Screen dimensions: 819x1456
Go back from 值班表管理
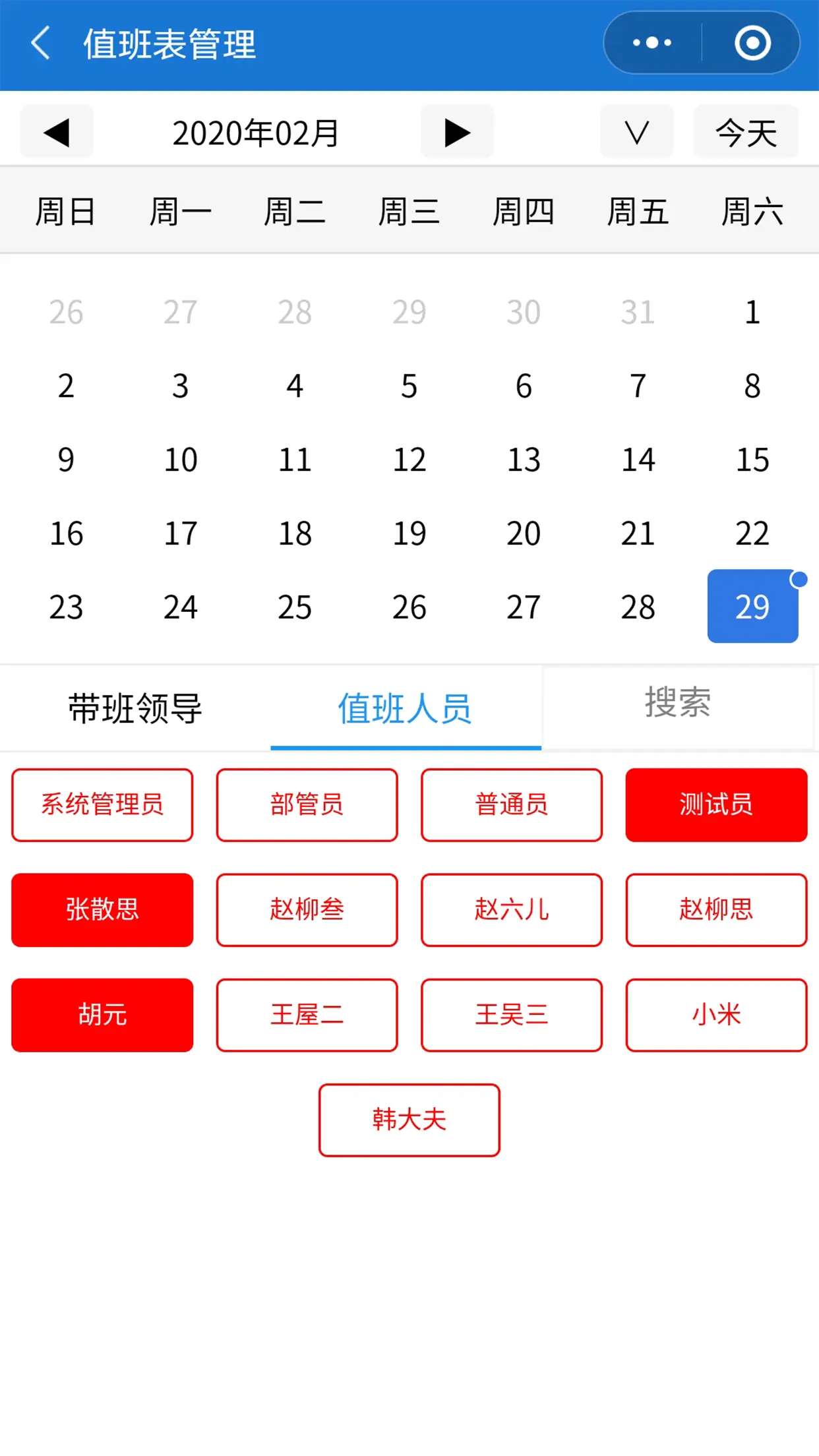click(x=41, y=44)
